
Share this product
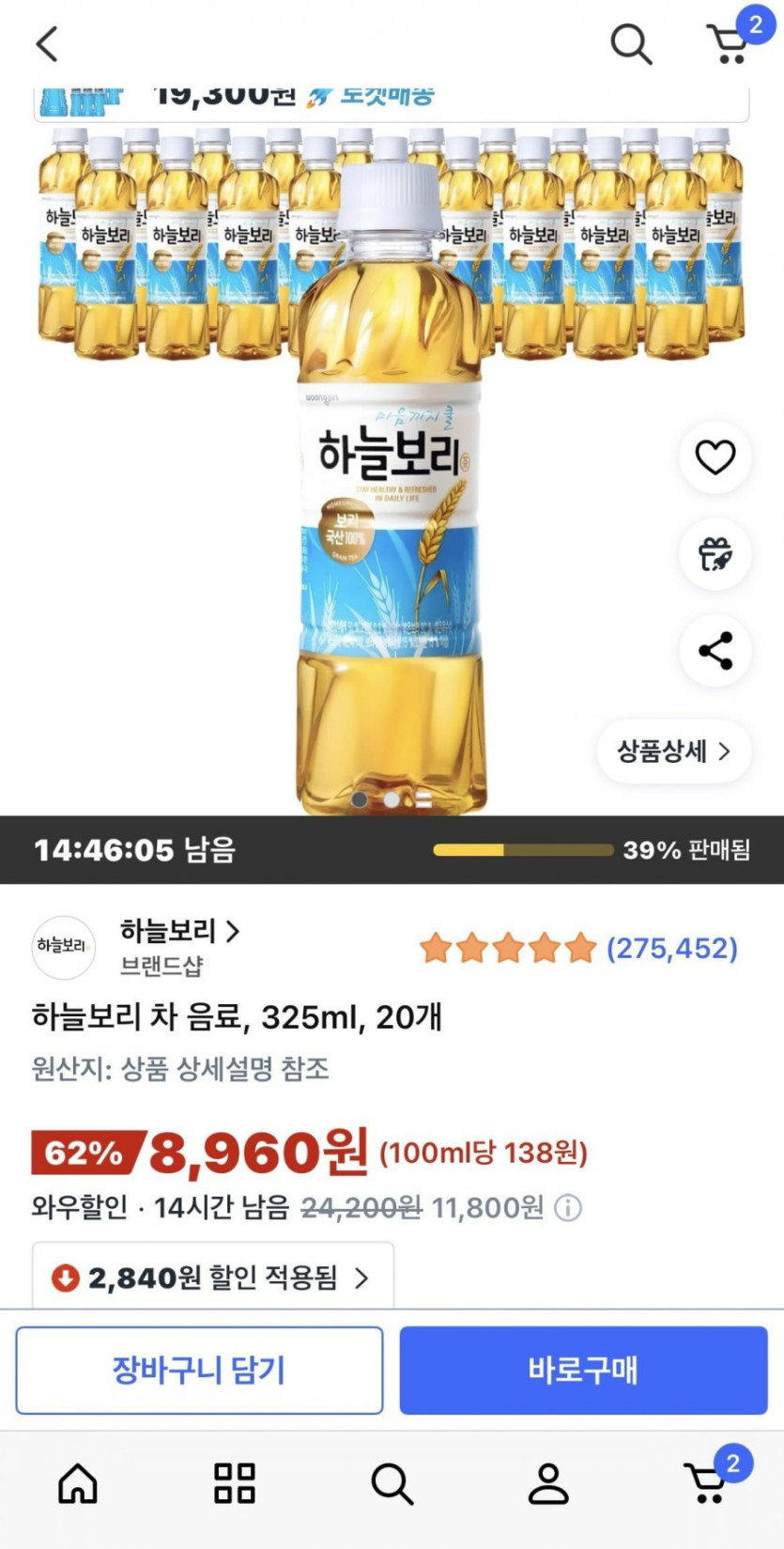pos(715,651)
